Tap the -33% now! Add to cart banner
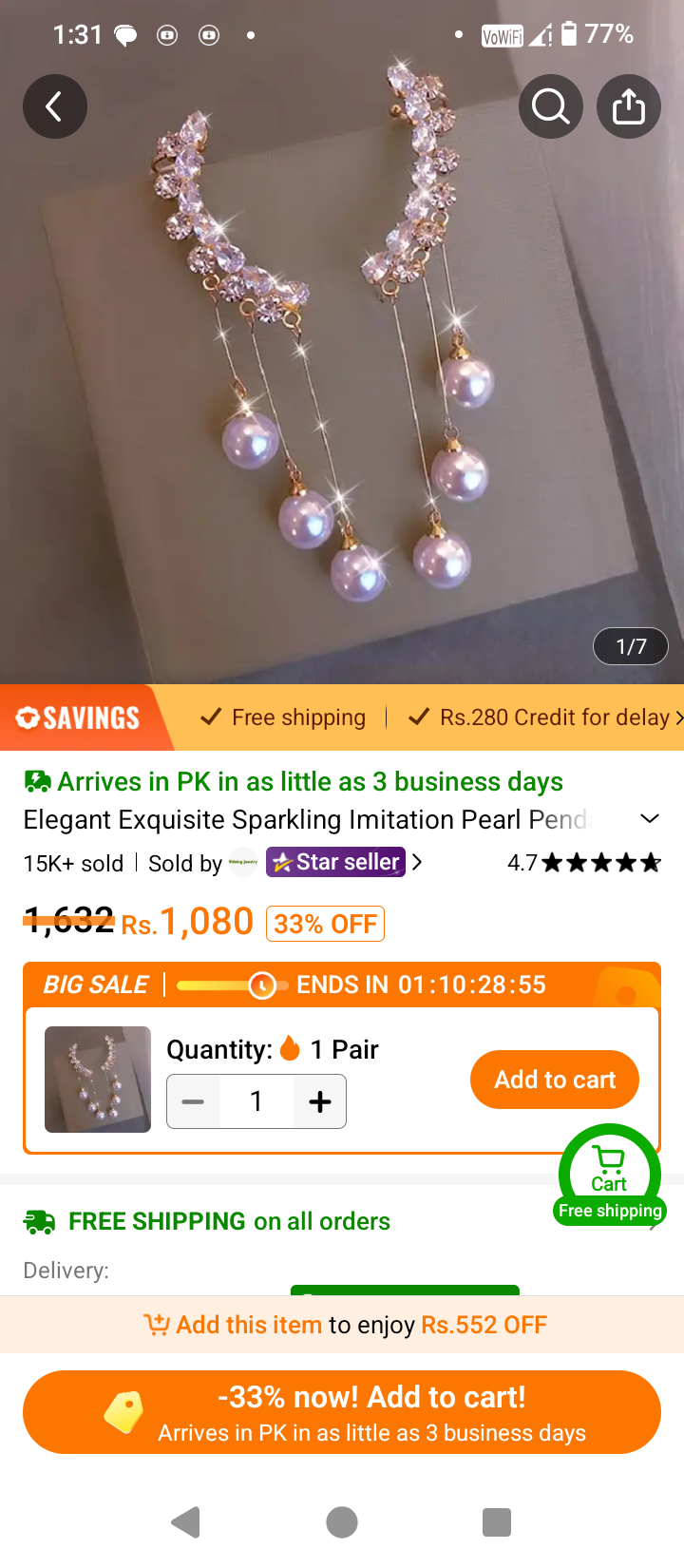Image resolution: width=684 pixels, height=1568 pixels. (342, 1412)
